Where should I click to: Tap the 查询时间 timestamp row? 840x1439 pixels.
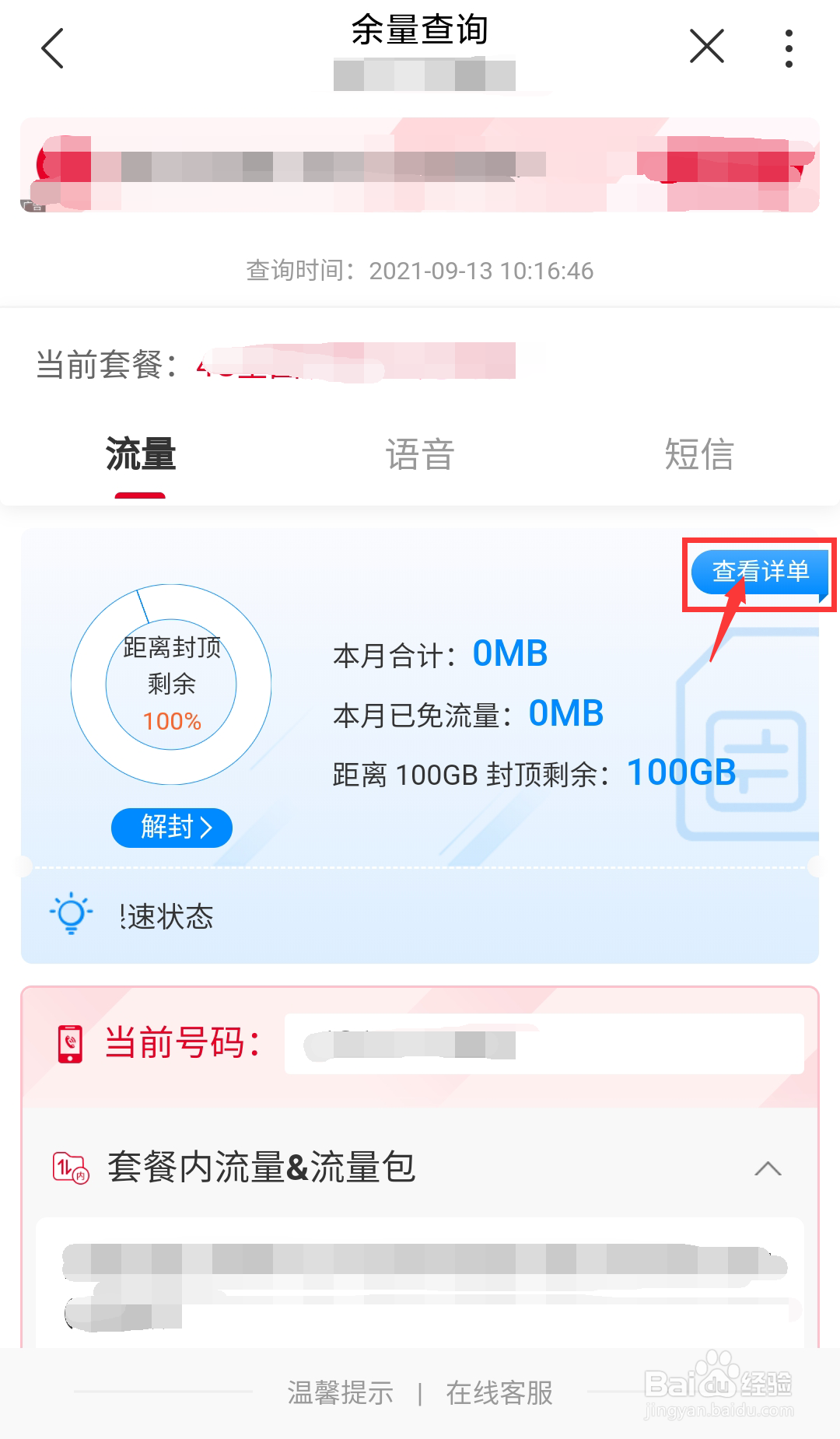point(420,271)
